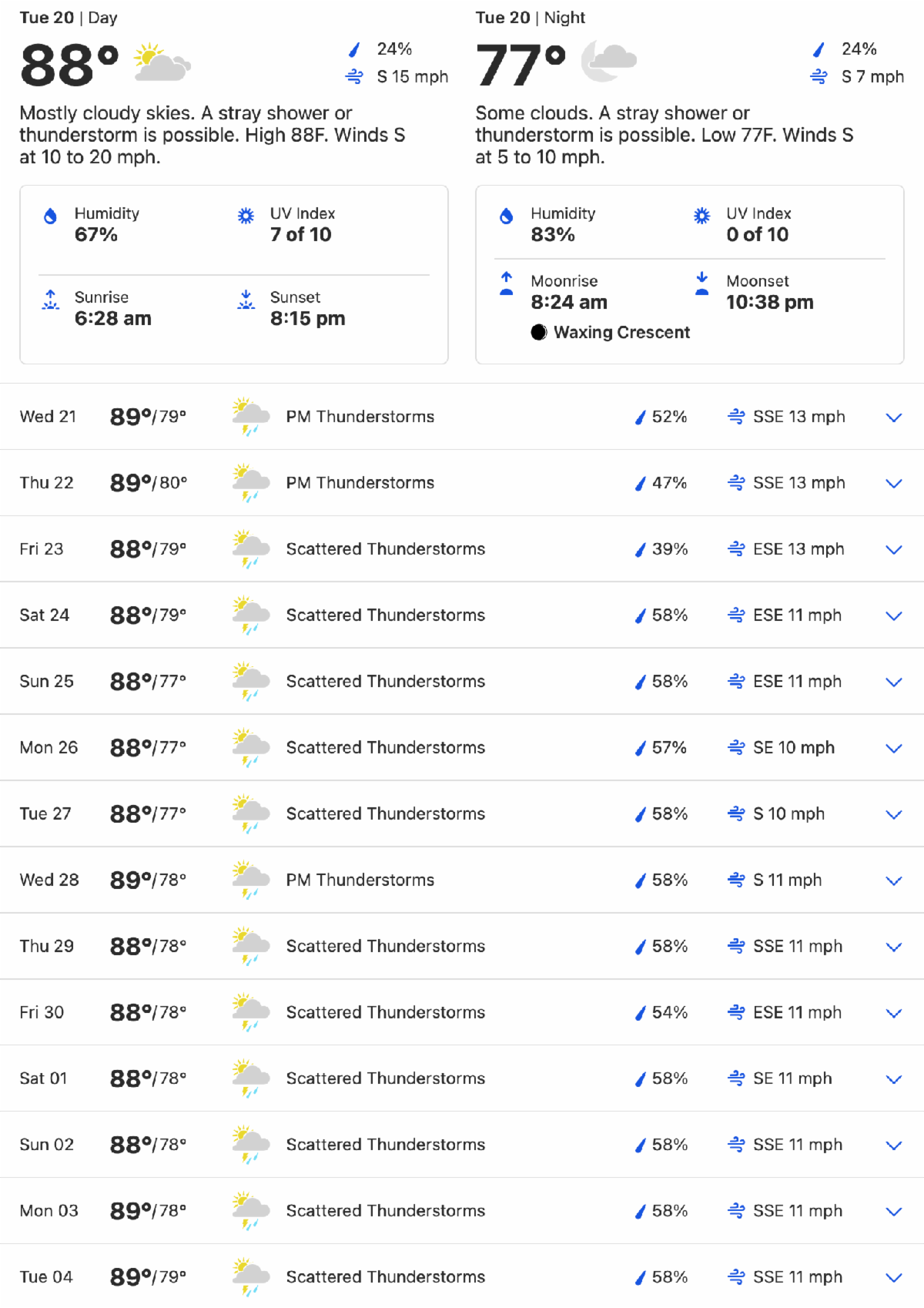This screenshot has width=924, height=1308.
Task: Expand the Mon 26 forecast row
Action: point(893,749)
